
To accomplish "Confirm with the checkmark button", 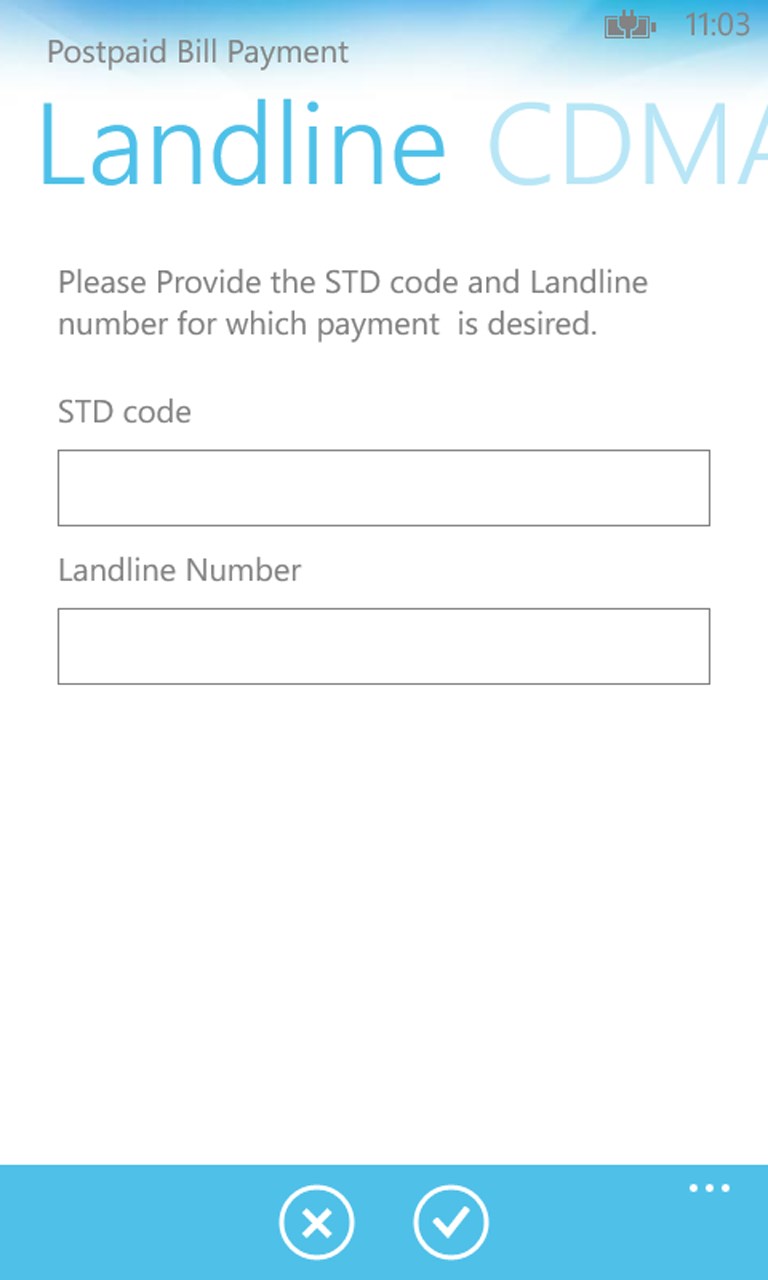I will [x=451, y=1222].
